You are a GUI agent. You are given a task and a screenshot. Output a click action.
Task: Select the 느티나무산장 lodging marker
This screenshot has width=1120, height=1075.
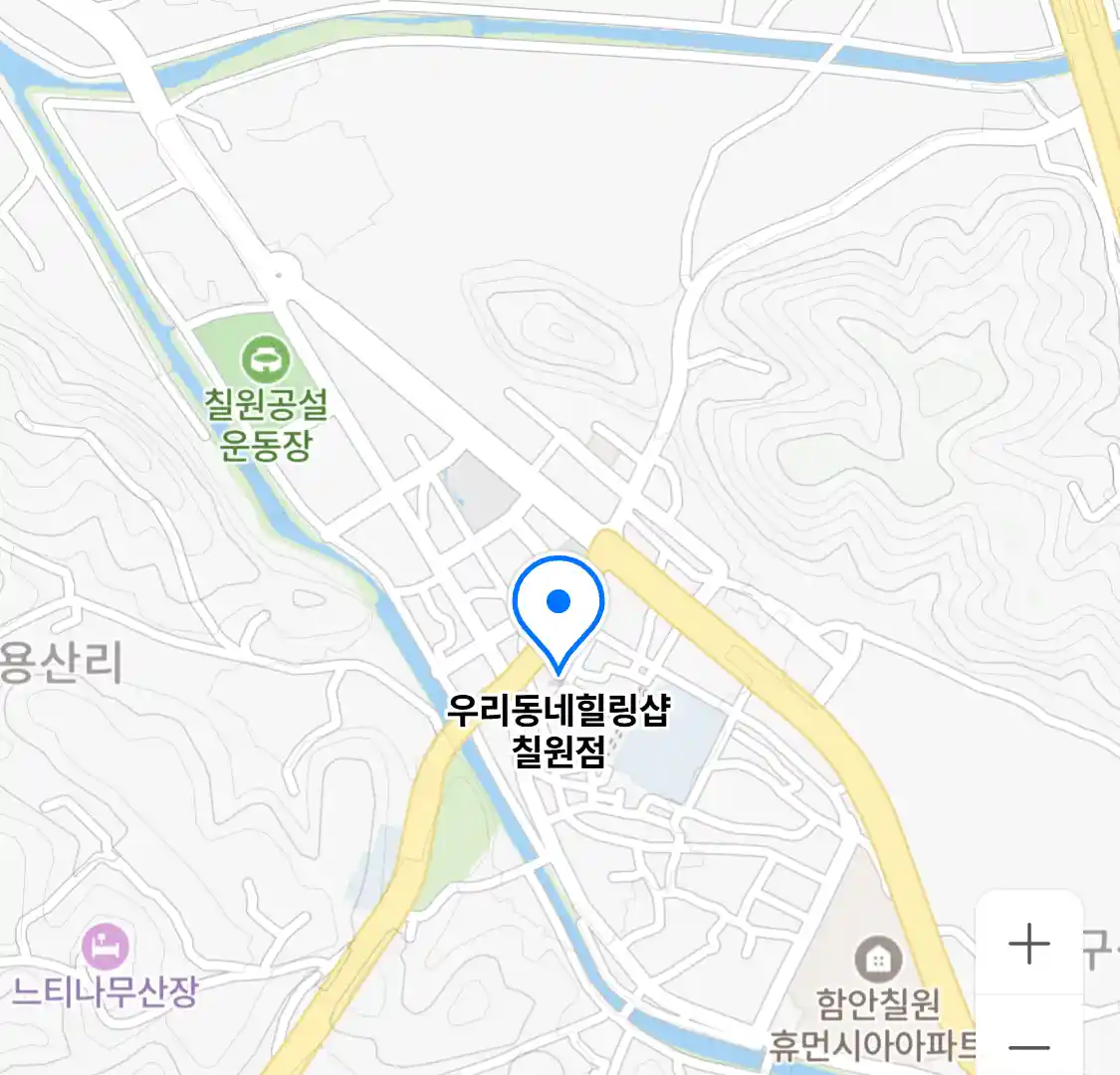tap(106, 946)
